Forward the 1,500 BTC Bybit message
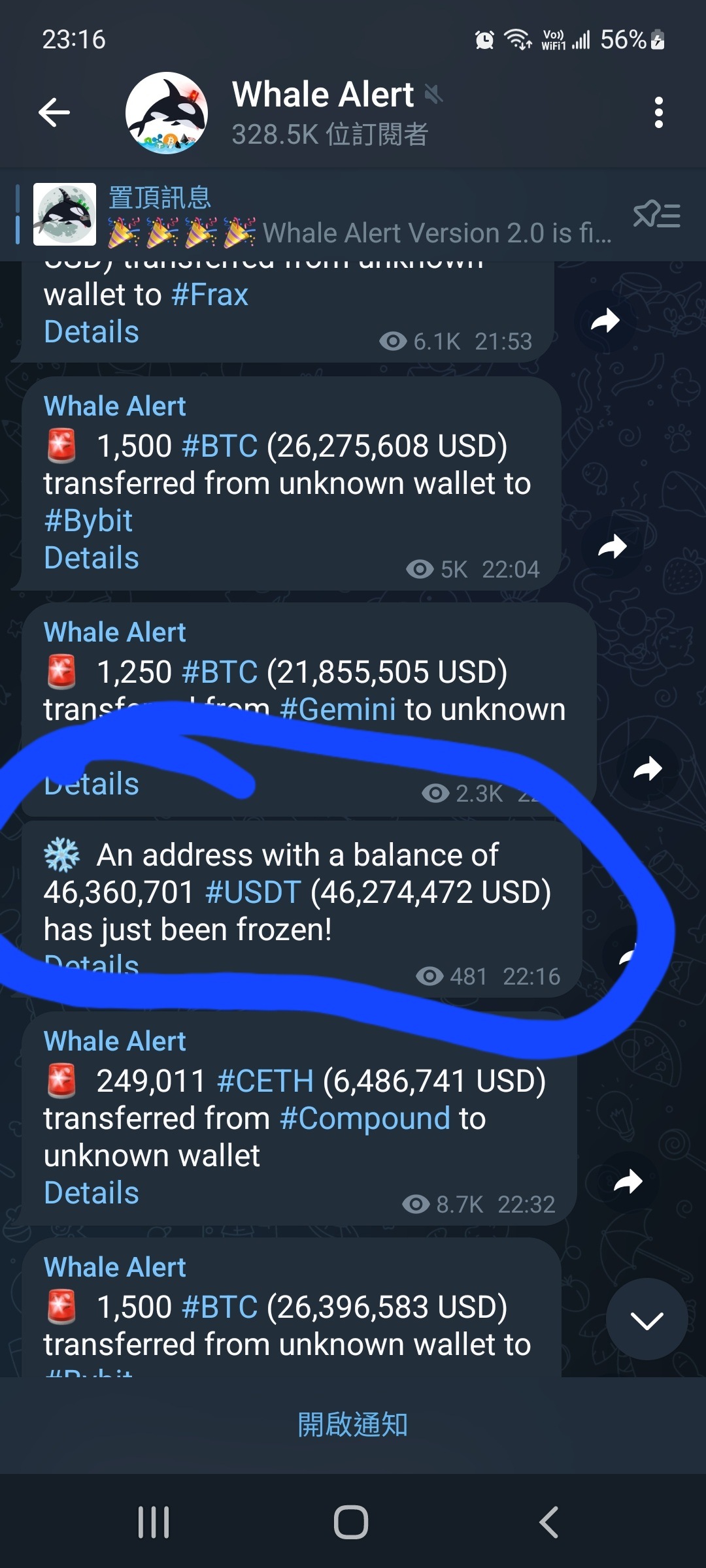 coord(613,547)
